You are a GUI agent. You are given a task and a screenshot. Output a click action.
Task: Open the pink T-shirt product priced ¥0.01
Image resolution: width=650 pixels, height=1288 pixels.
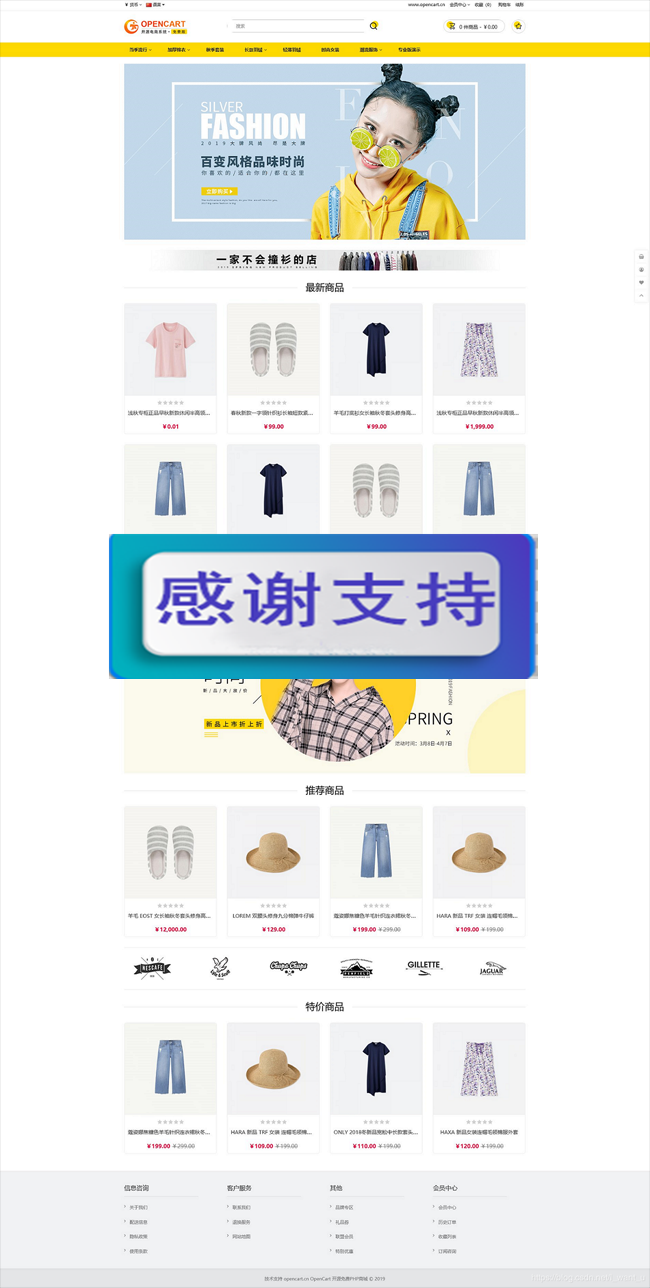(170, 349)
